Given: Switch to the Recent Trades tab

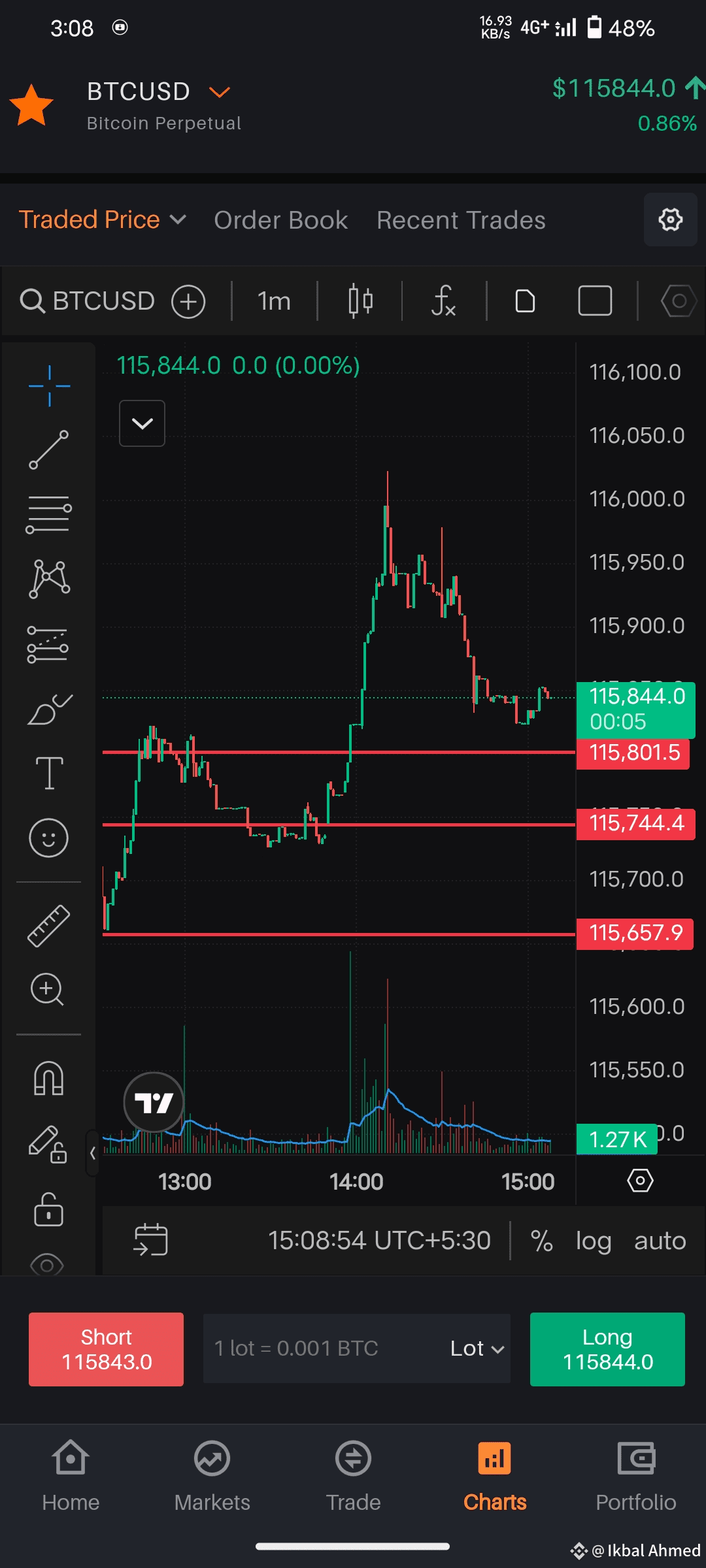Looking at the screenshot, I should (x=461, y=220).
